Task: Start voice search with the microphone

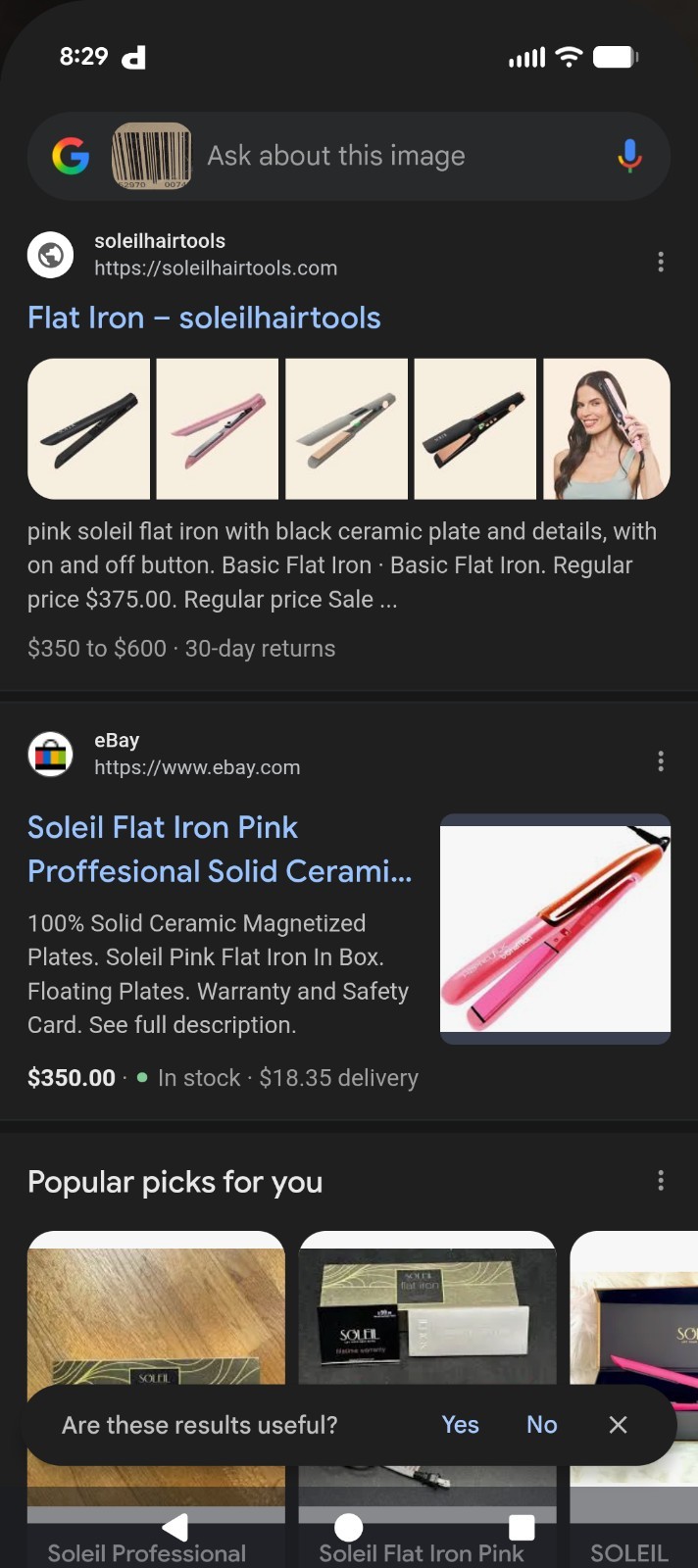Action: 629,156
